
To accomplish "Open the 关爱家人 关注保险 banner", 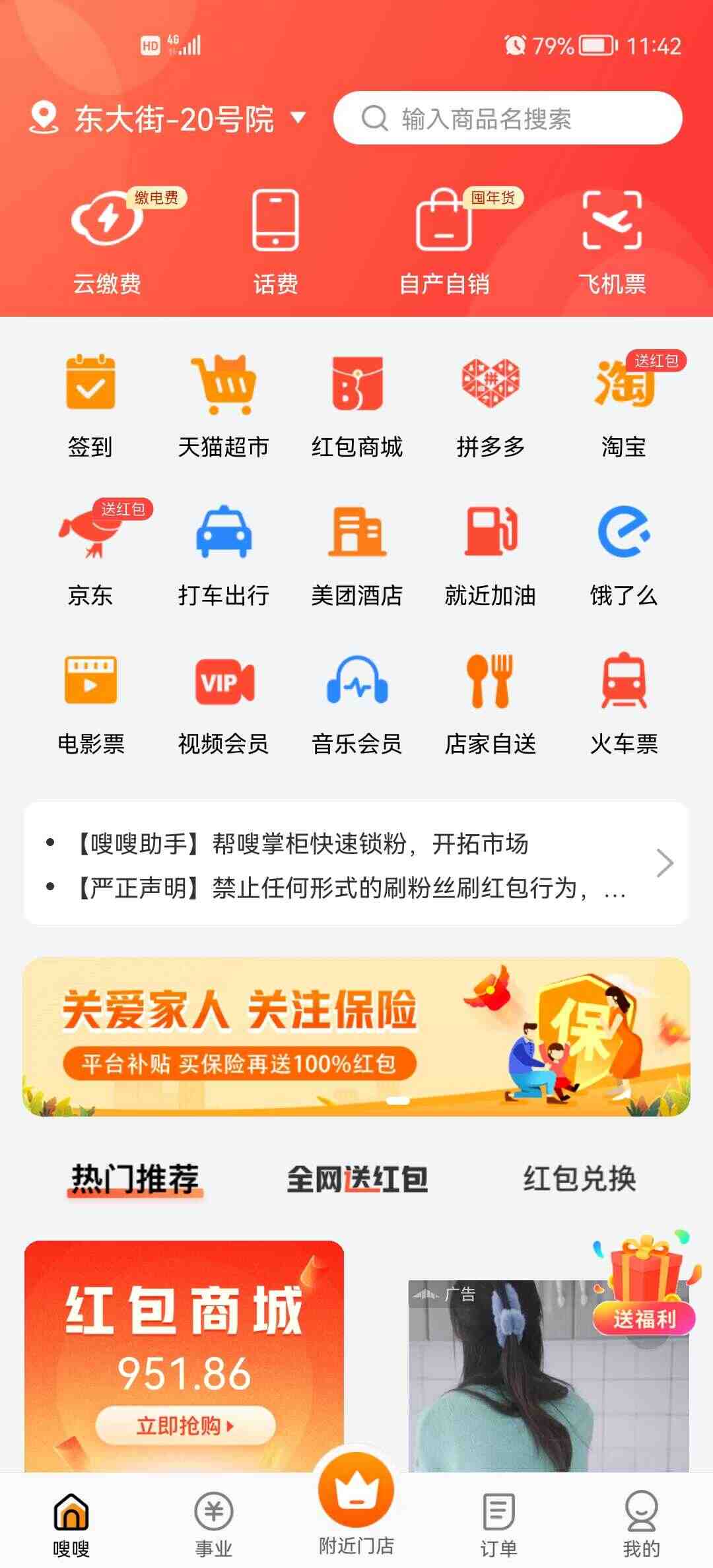I will pos(356,1037).
